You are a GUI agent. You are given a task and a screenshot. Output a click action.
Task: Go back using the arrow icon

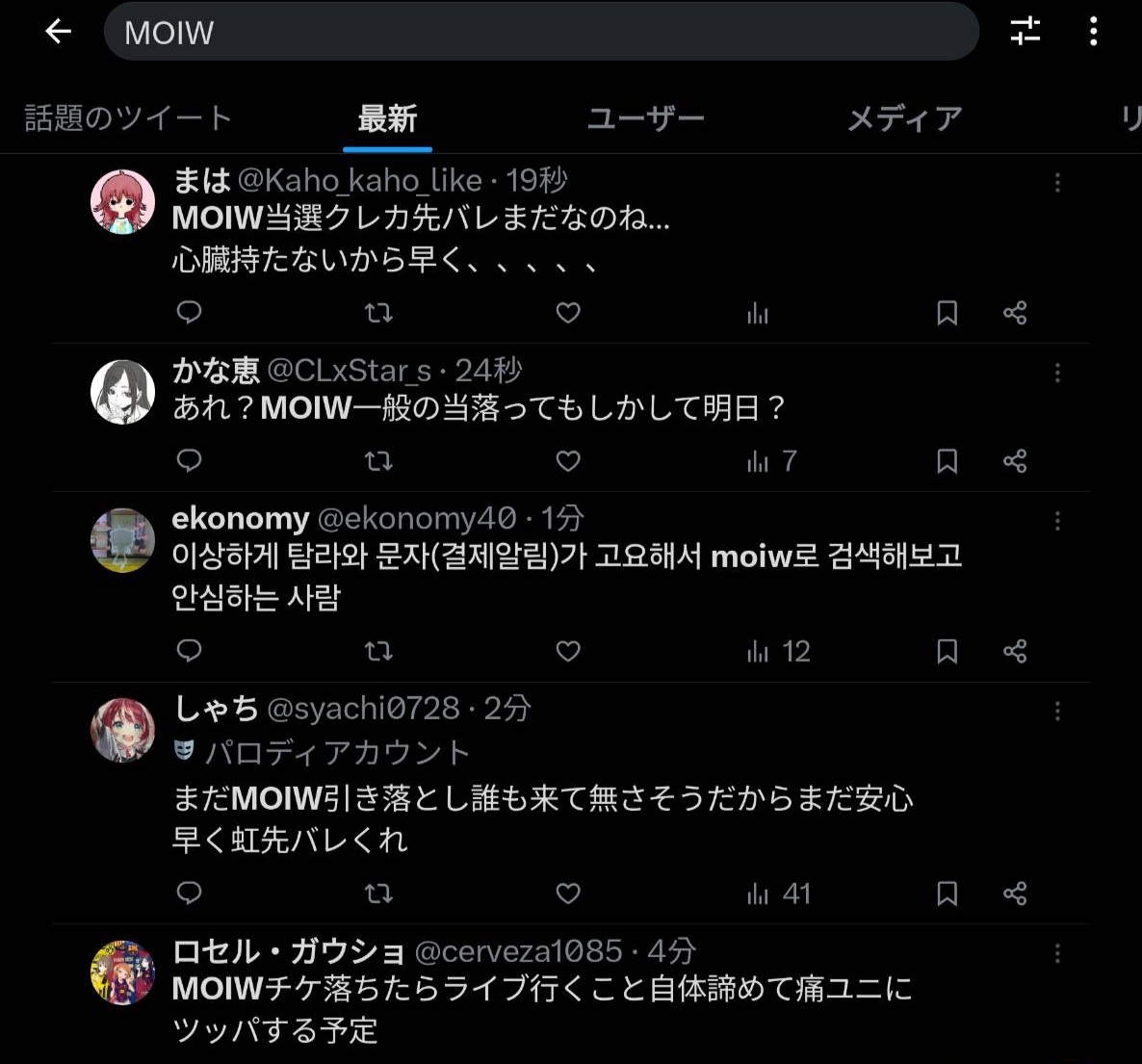click(59, 32)
